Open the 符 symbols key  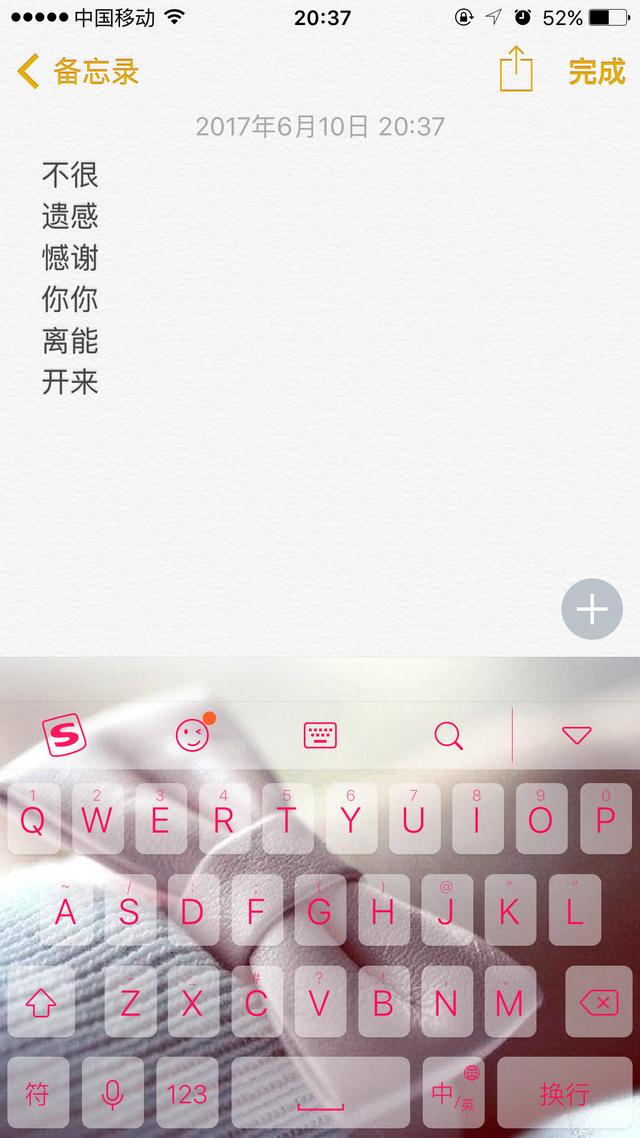coord(38,1092)
